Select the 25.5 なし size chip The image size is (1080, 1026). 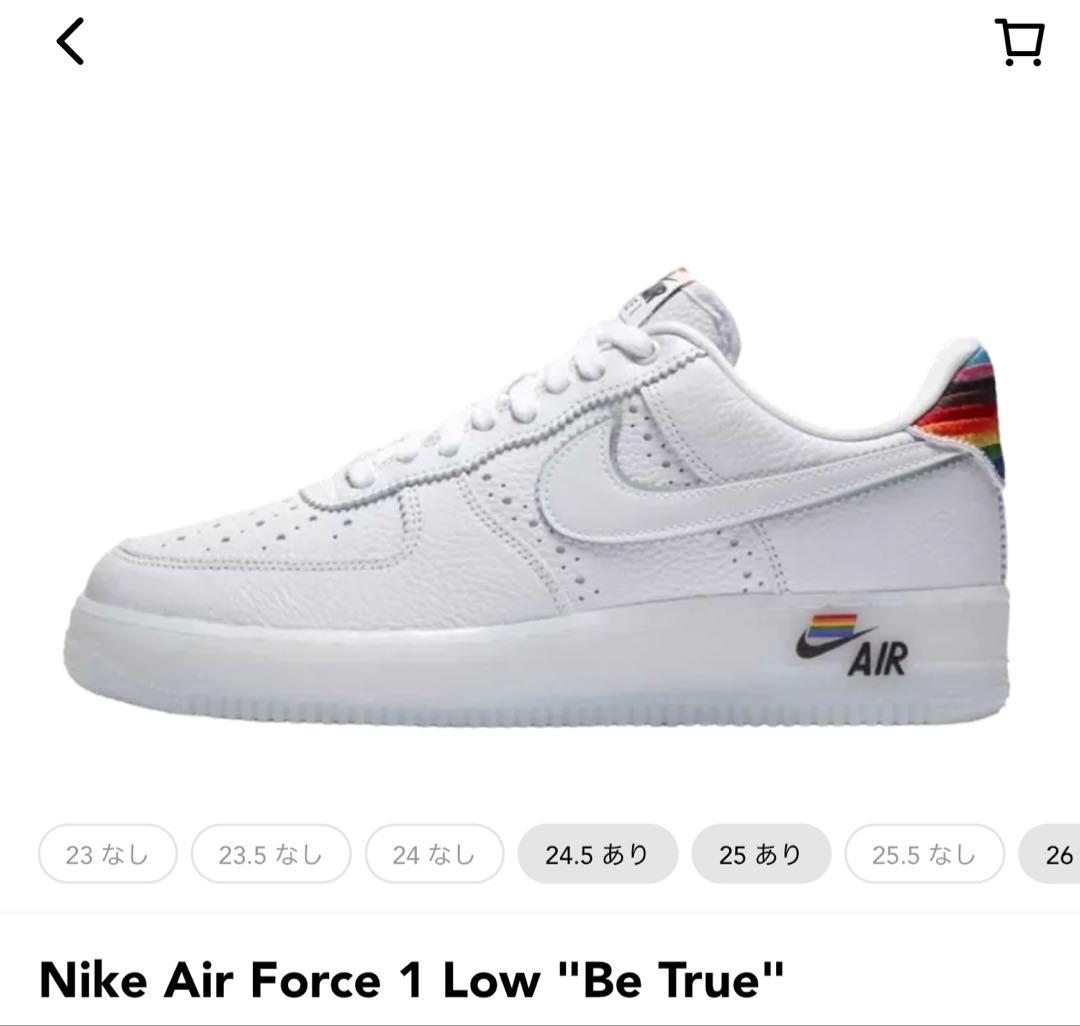(x=924, y=854)
